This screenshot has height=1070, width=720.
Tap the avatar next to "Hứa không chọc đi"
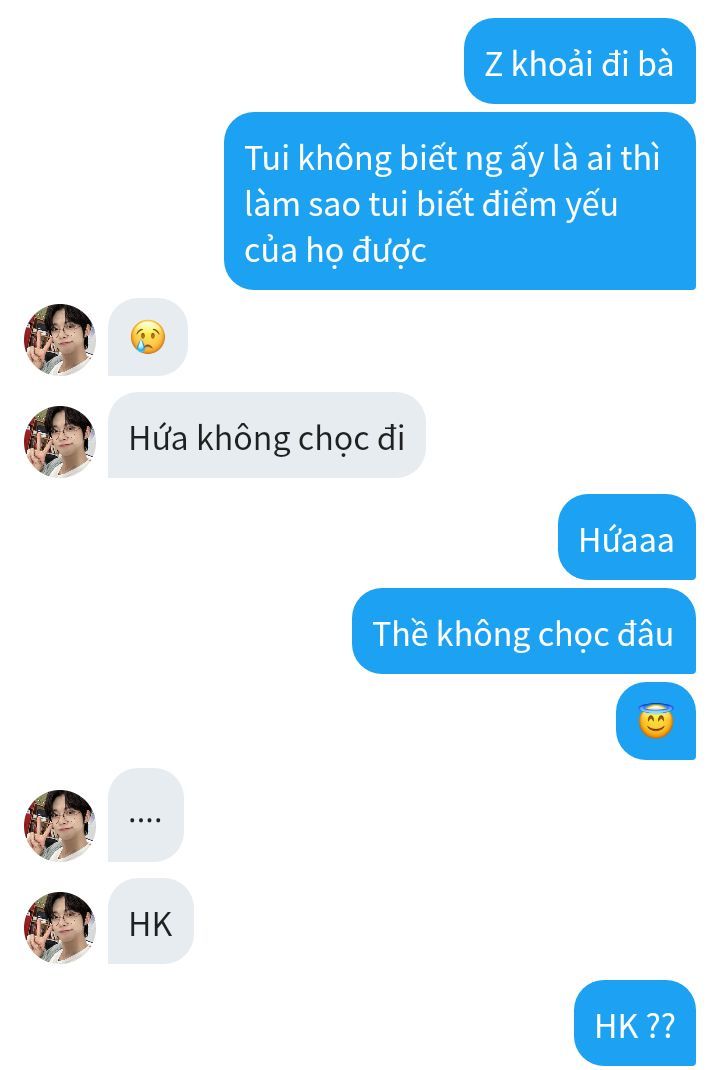click(59, 441)
